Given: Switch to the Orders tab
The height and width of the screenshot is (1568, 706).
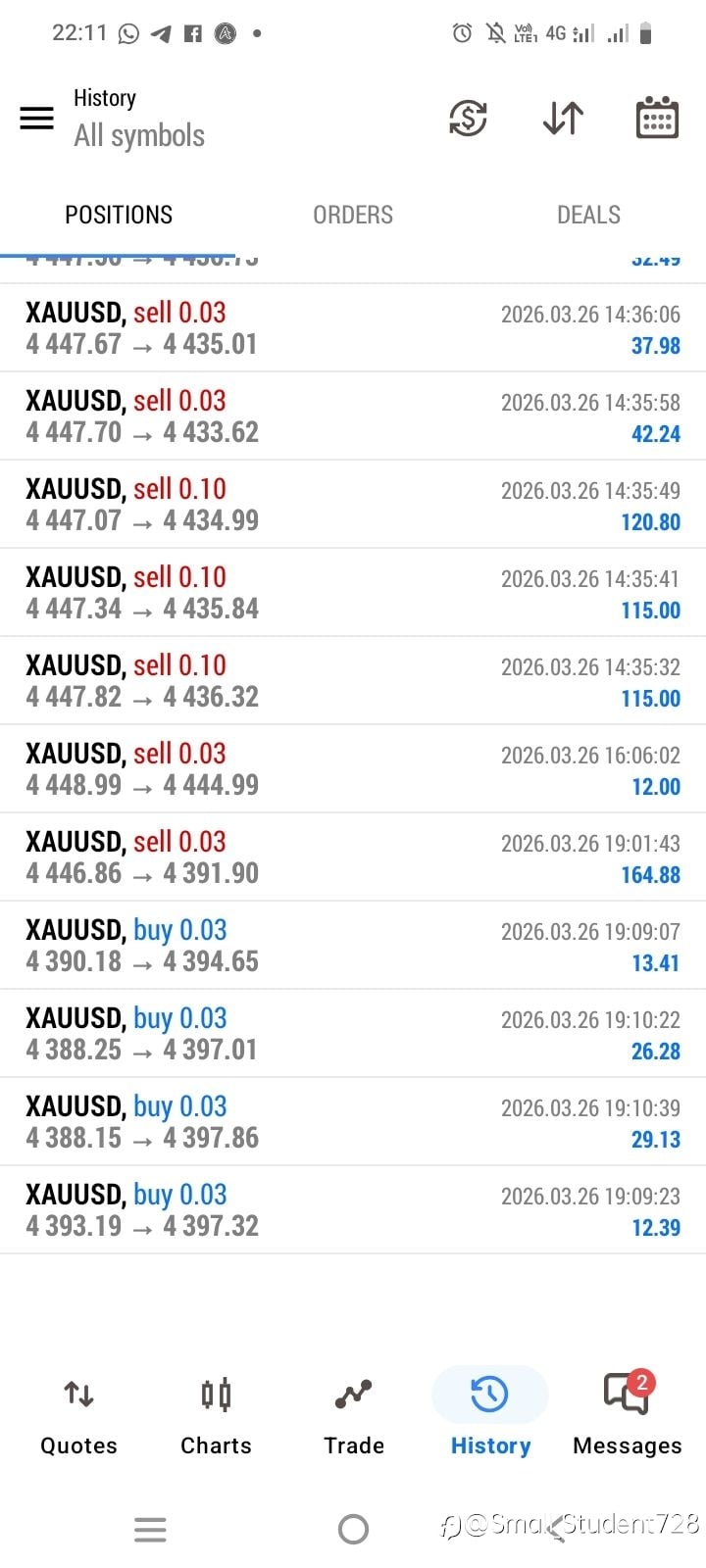Looking at the screenshot, I should (353, 215).
